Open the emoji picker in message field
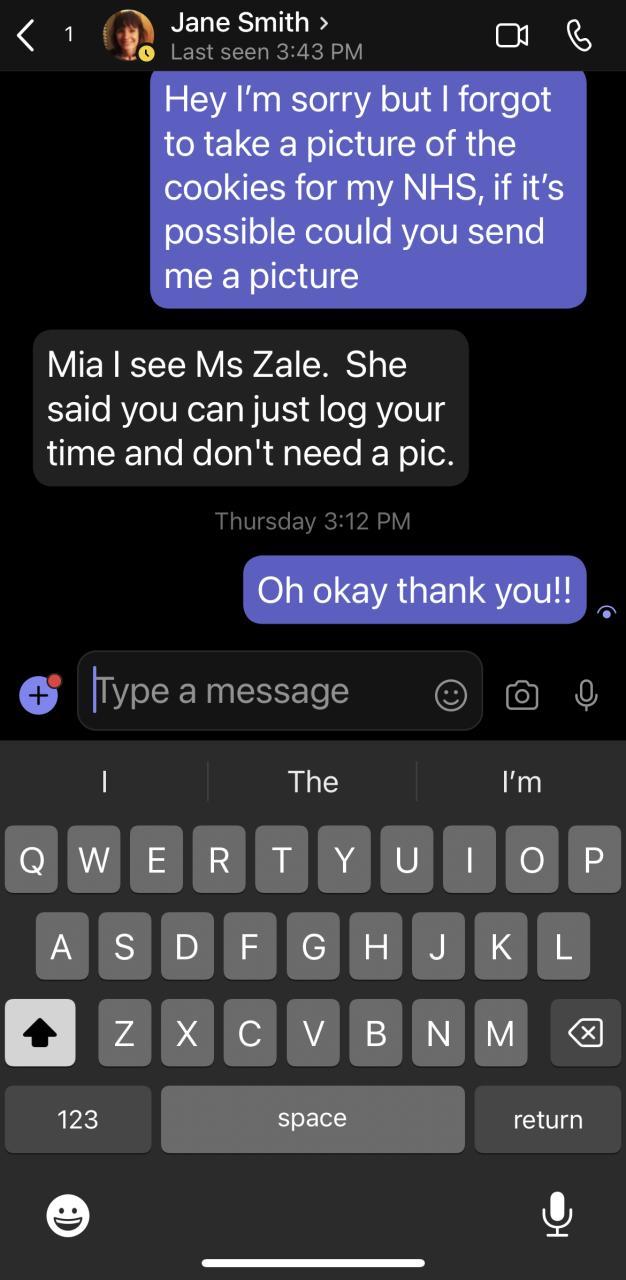 [x=451, y=694]
